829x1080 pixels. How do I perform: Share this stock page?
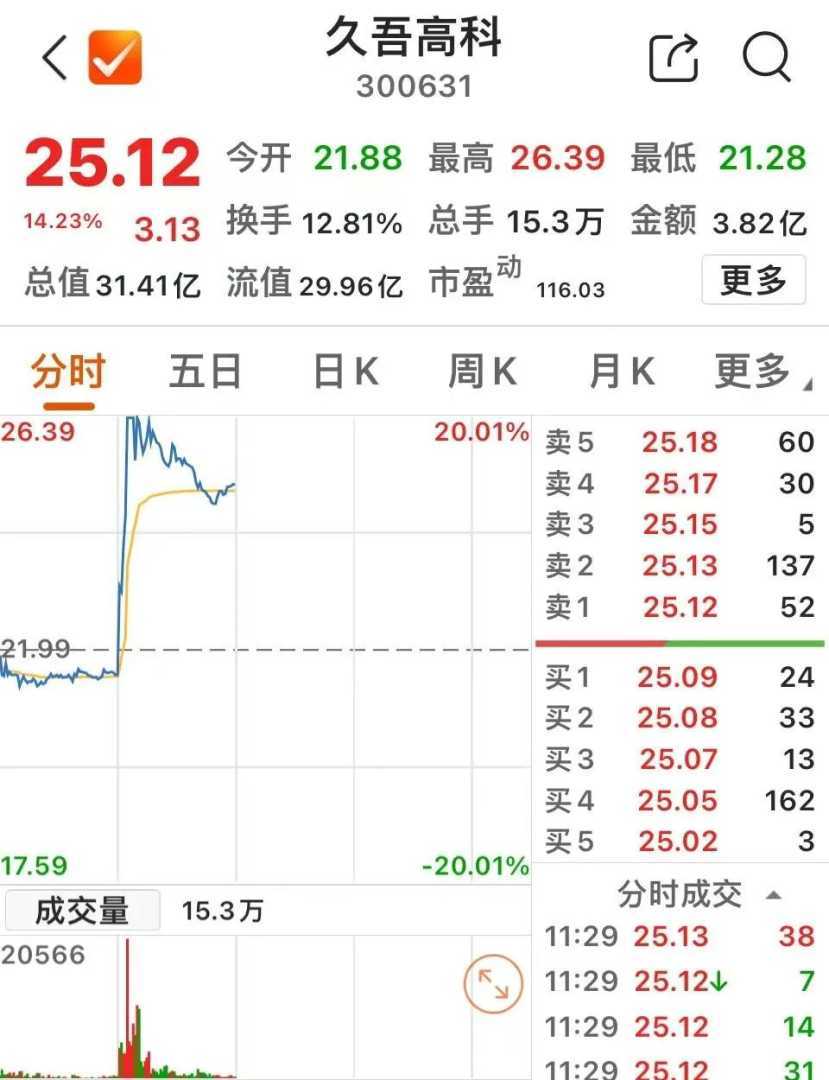coord(673,58)
